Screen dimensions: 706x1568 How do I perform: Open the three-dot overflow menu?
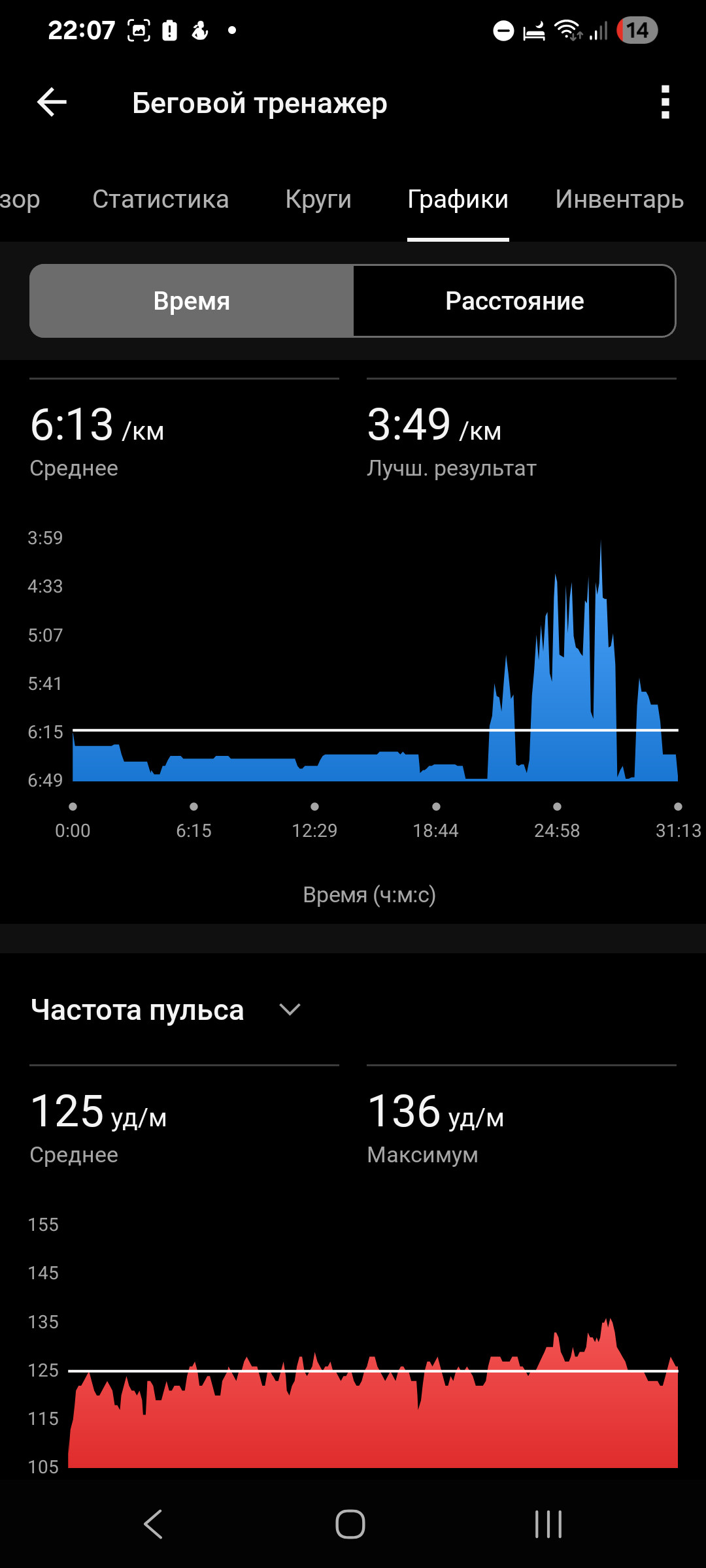tap(665, 103)
